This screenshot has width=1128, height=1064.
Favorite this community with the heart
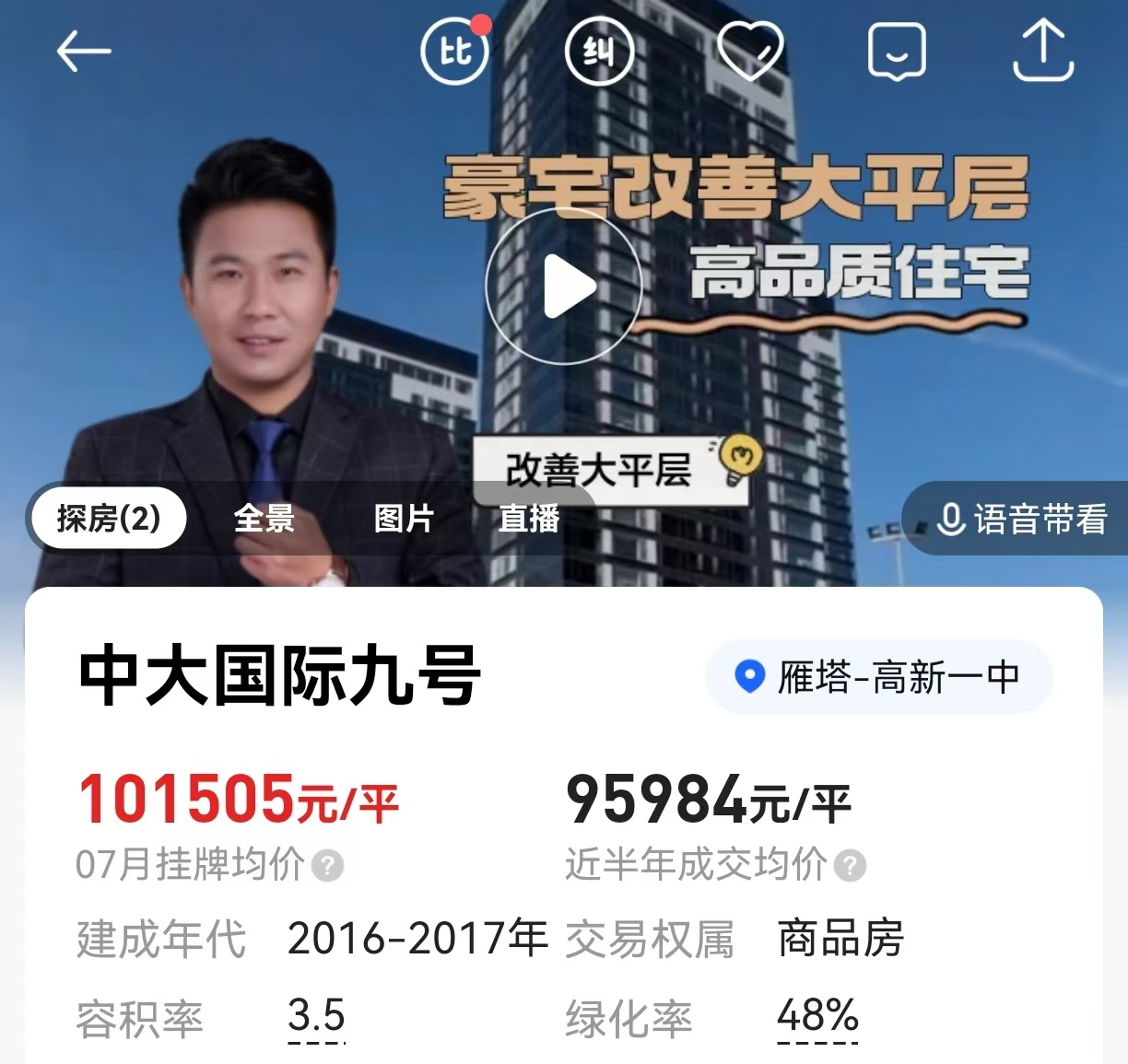[749, 51]
